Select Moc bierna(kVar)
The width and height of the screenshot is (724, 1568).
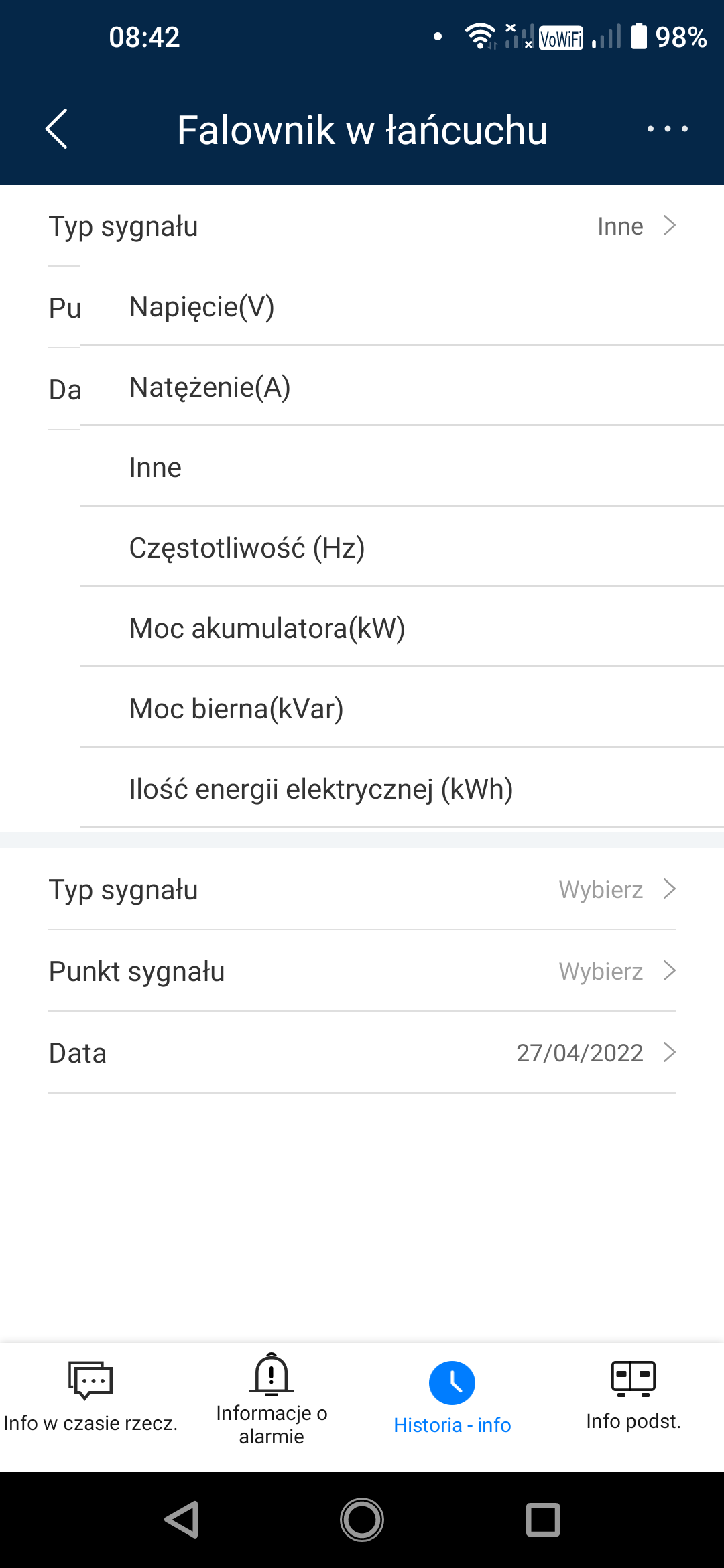click(402, 709)
